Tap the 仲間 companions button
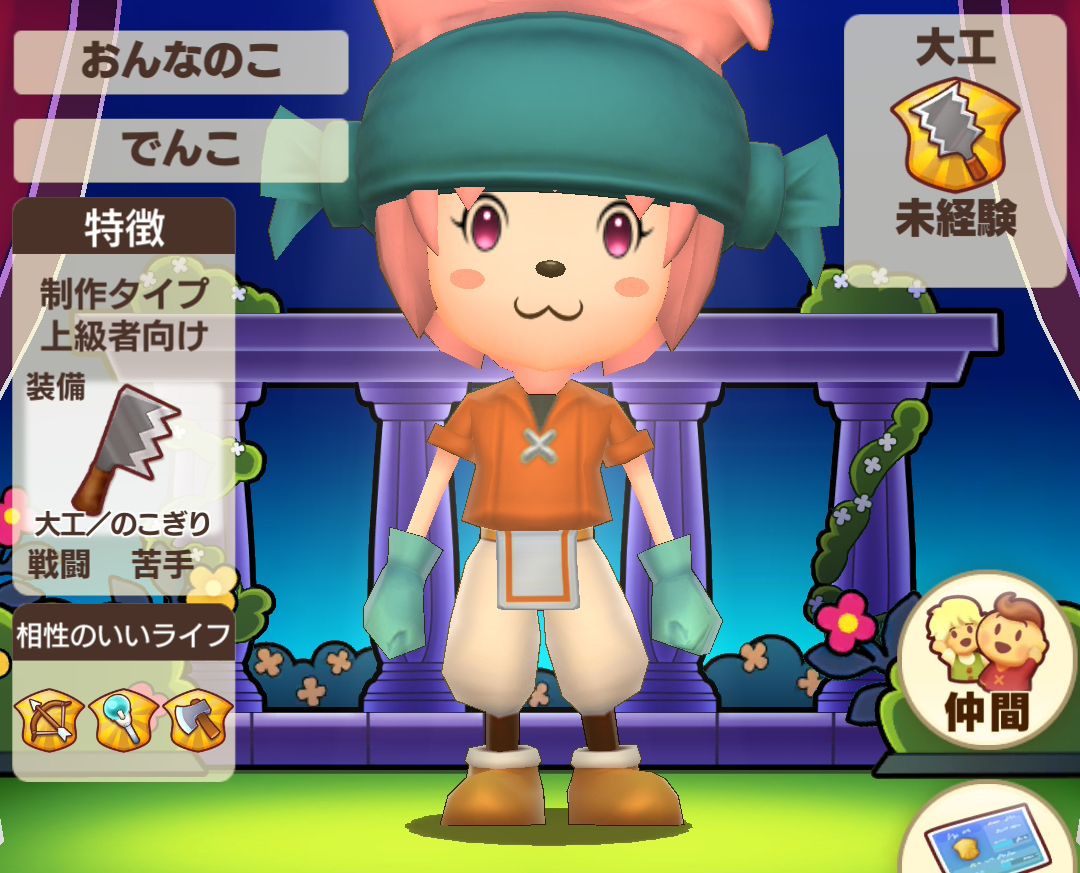The width and height of the screenshot is (1080, 873). [x=986, y=660]
